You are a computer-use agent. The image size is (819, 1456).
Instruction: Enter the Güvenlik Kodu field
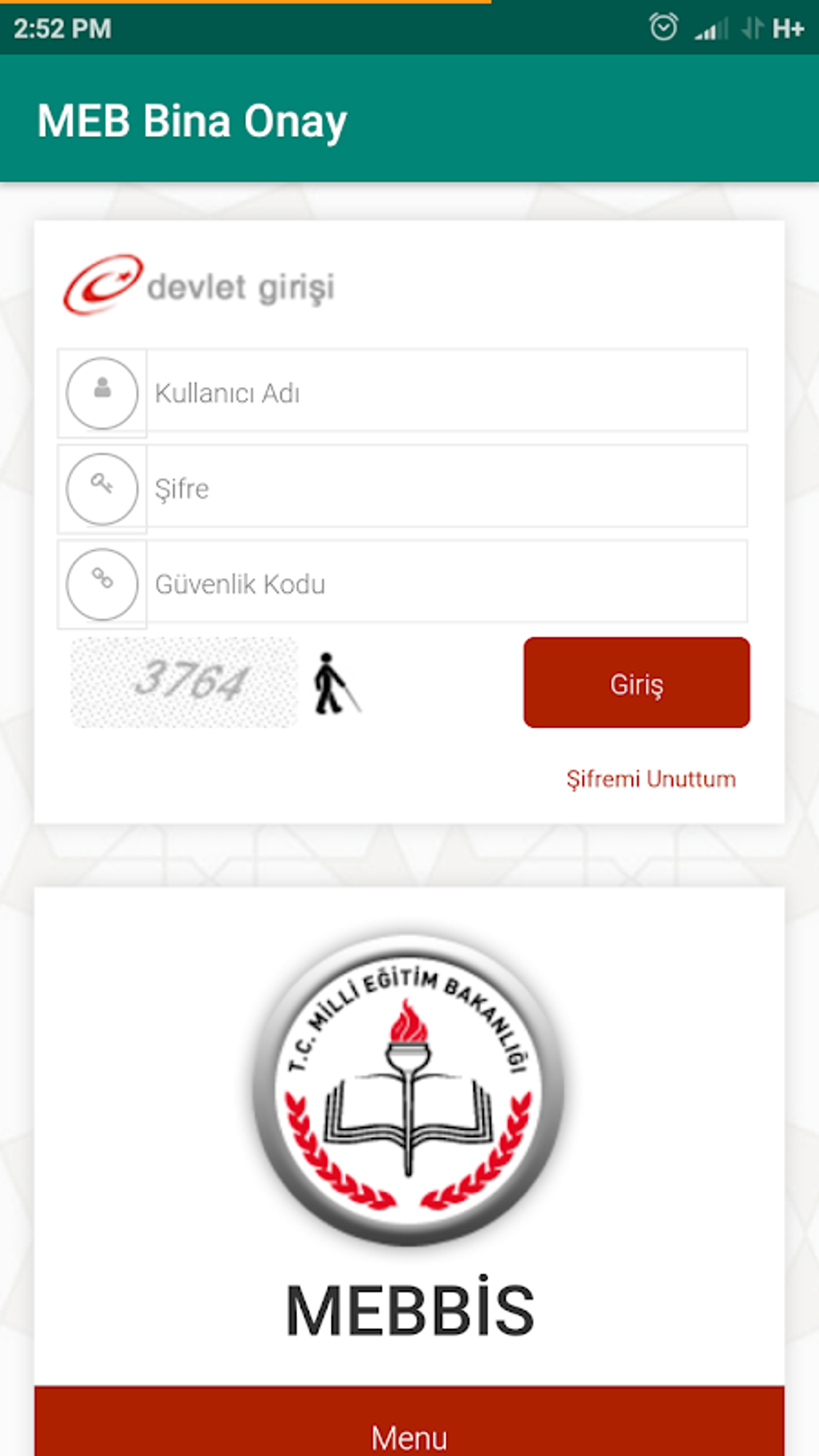[446, 584]
